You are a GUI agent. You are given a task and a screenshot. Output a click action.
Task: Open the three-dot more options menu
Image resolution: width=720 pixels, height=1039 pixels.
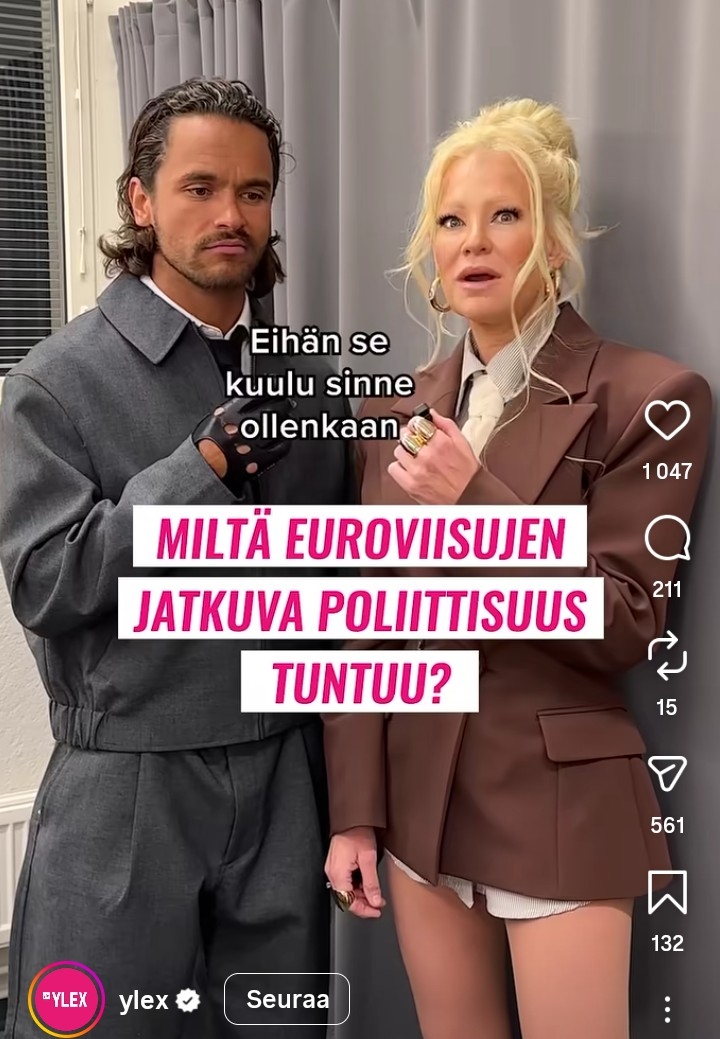click(667, 1008)
